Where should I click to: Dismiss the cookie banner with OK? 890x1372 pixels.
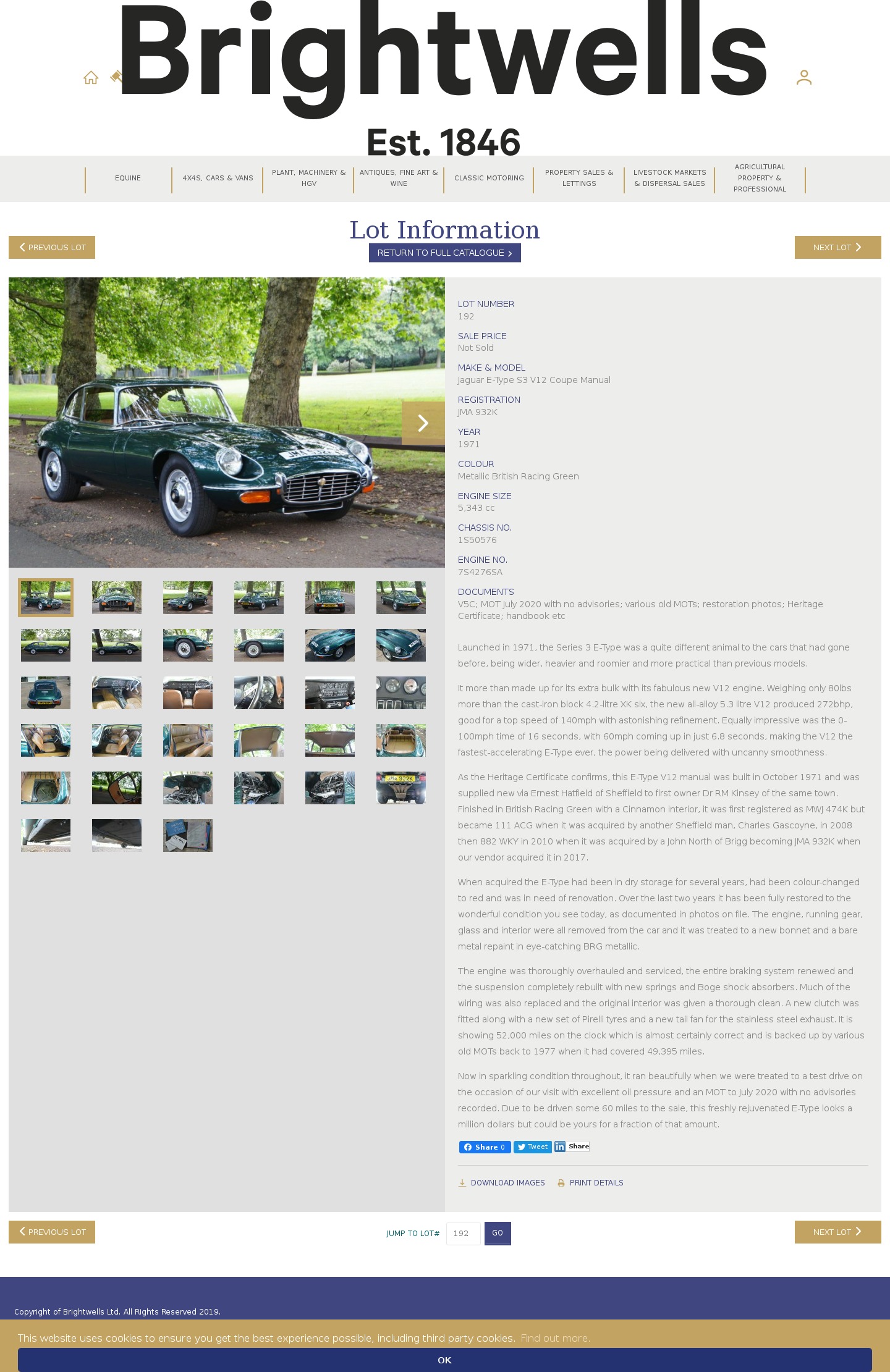click(444, 1360)
